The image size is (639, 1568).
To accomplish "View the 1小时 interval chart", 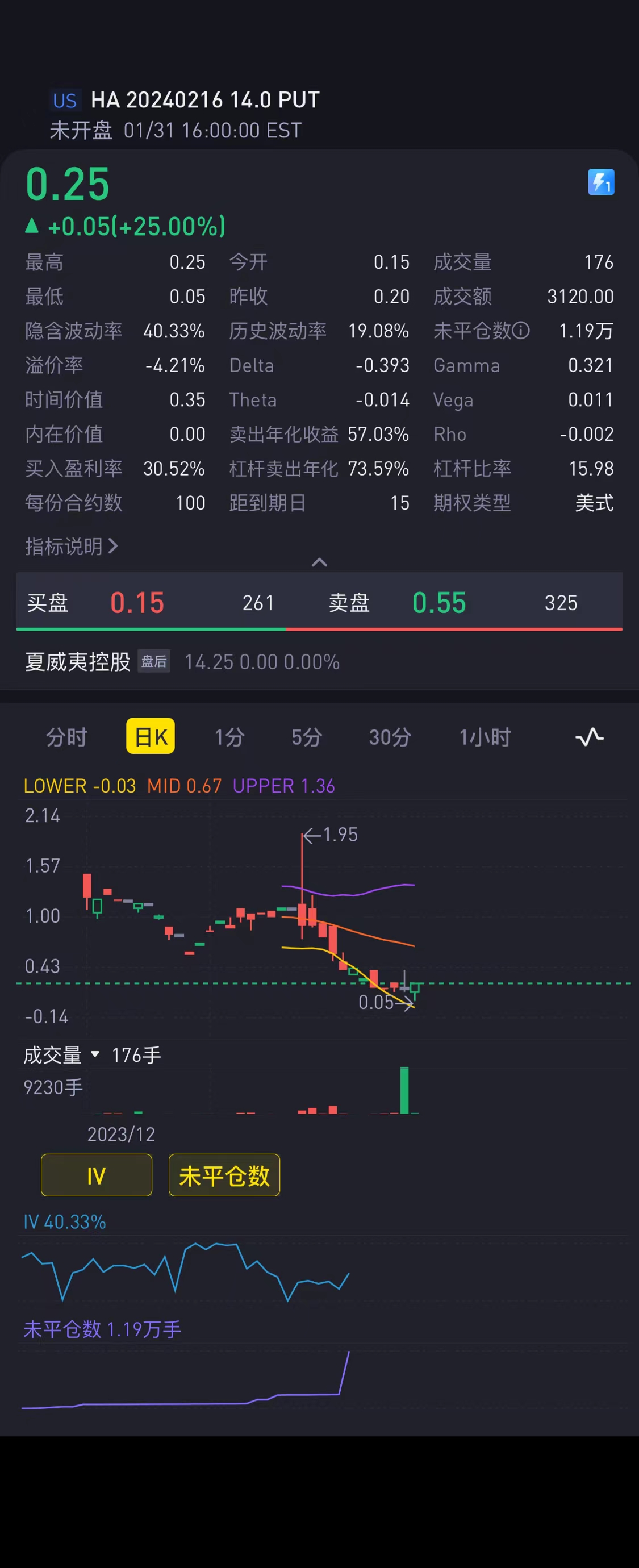I will point(485,737).
